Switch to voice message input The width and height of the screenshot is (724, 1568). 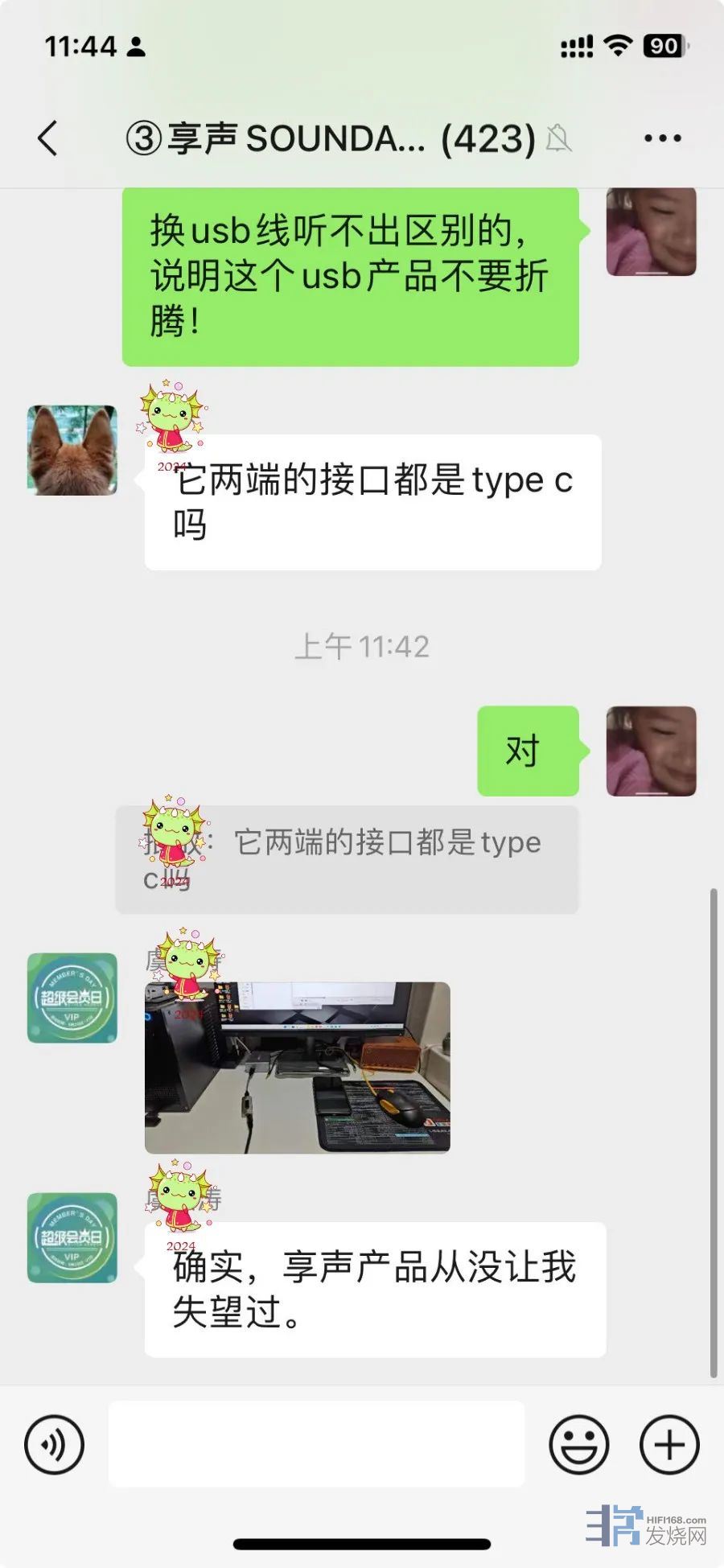pyautogui.click(x=54, y=1445)
